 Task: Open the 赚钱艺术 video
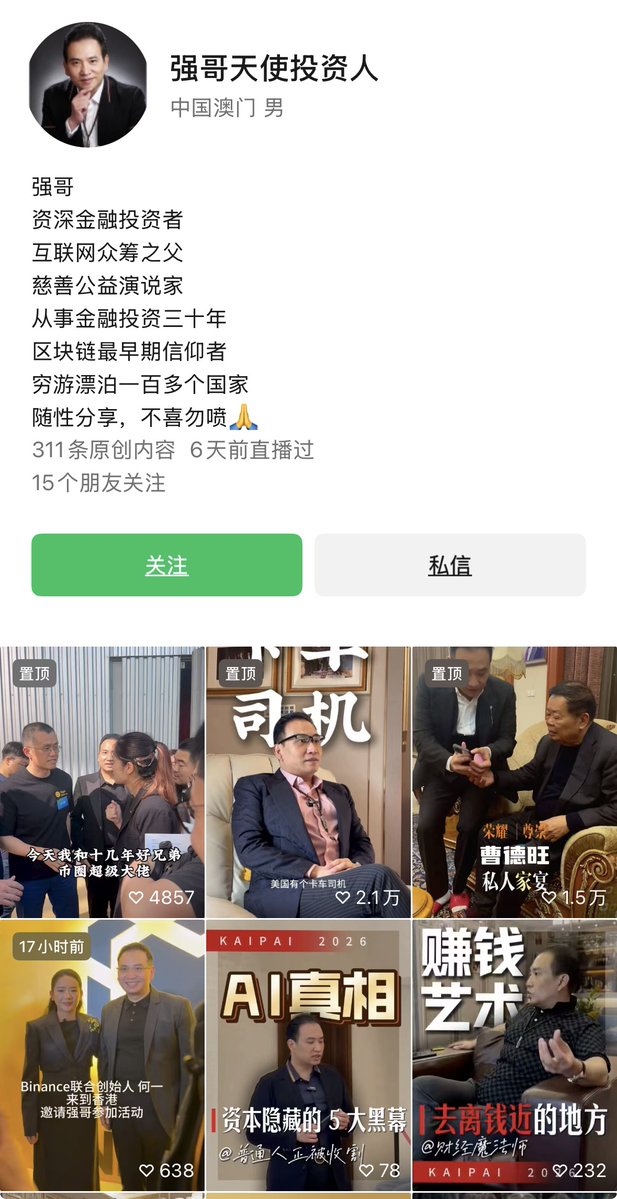(x=514, y=1055)
